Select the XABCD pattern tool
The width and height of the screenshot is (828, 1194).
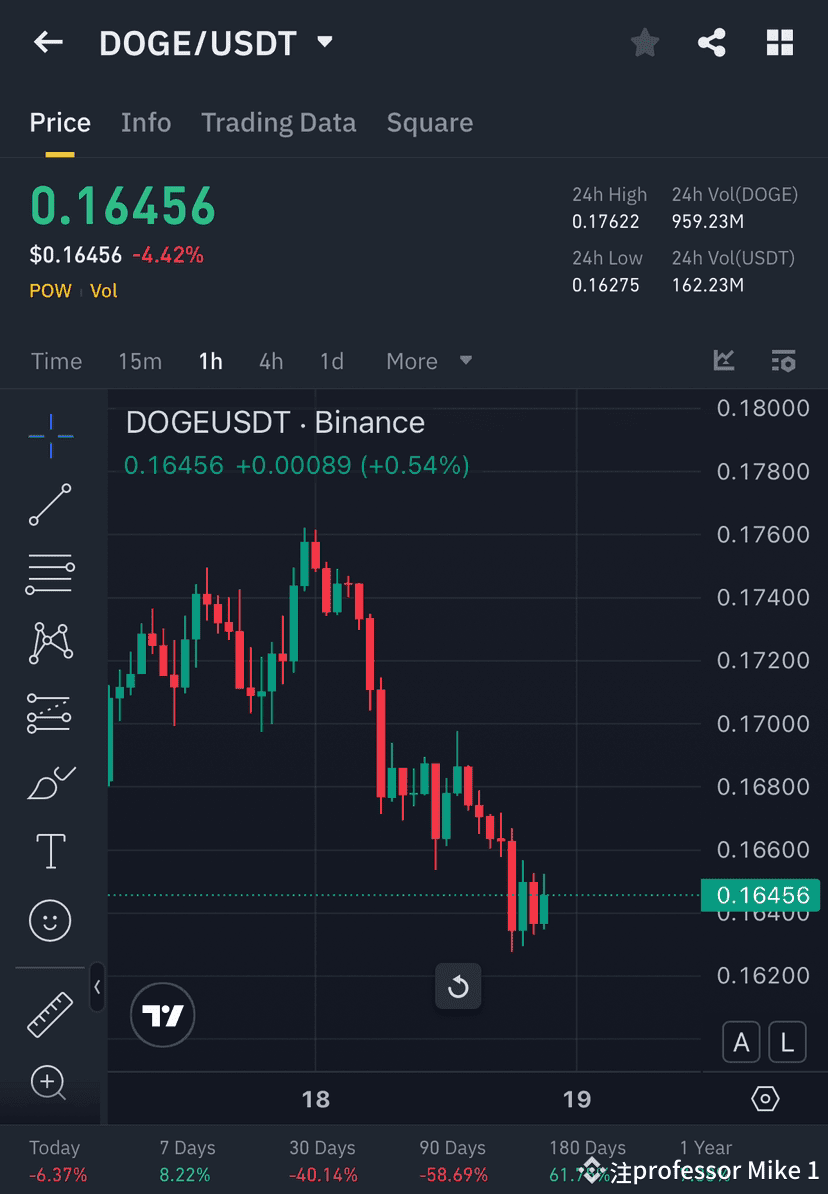[49, 643]
